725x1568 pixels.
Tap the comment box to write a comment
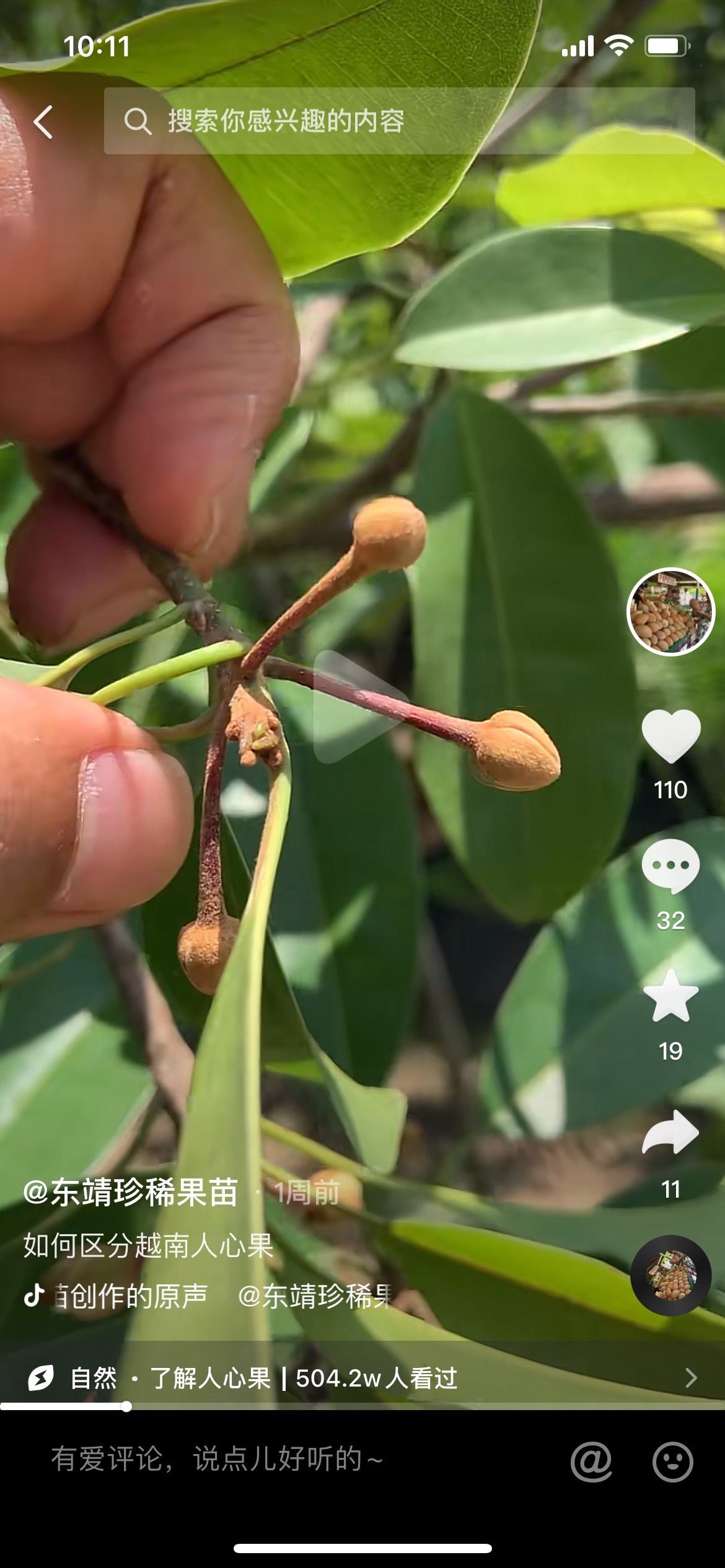click(x=217, y=1459)
